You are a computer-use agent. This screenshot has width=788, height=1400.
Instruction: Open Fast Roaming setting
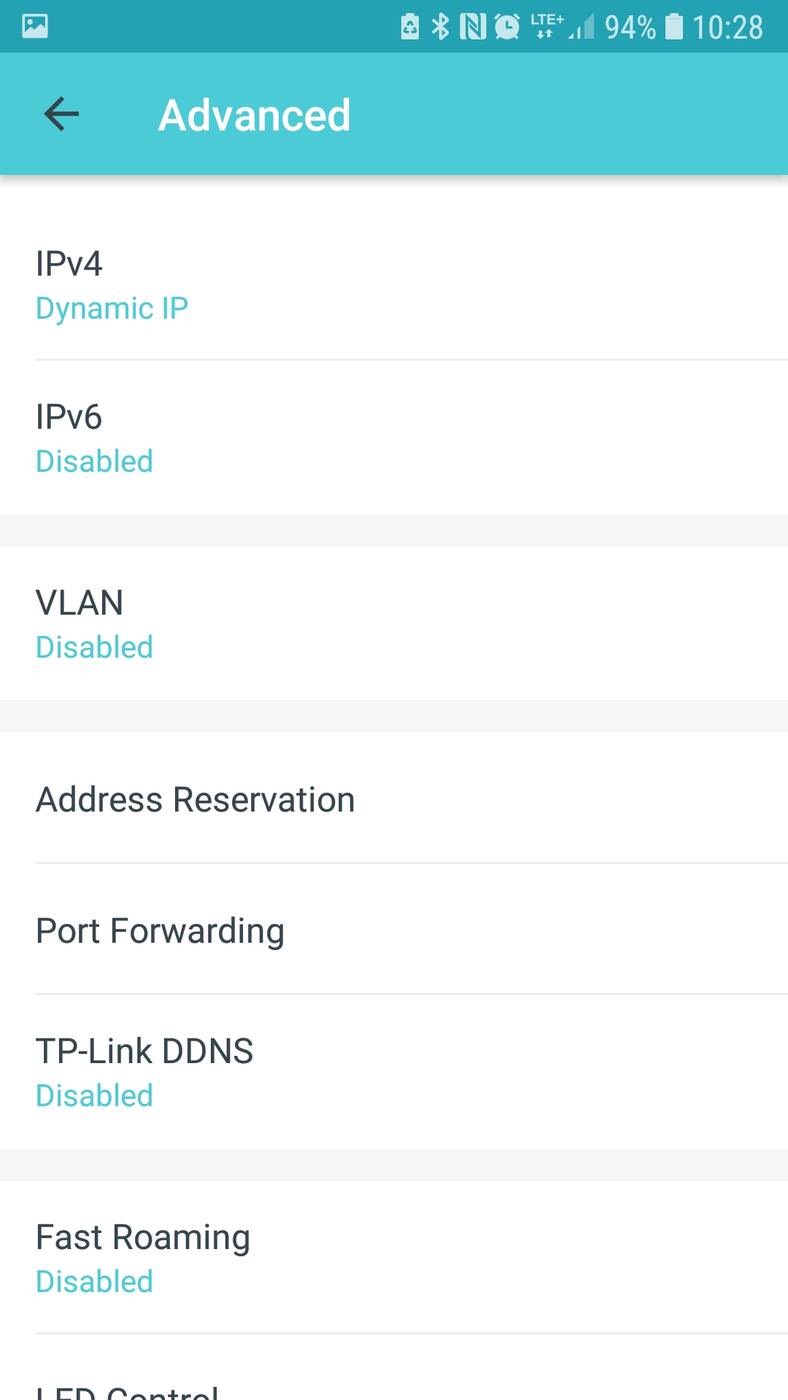[394, 1257]
